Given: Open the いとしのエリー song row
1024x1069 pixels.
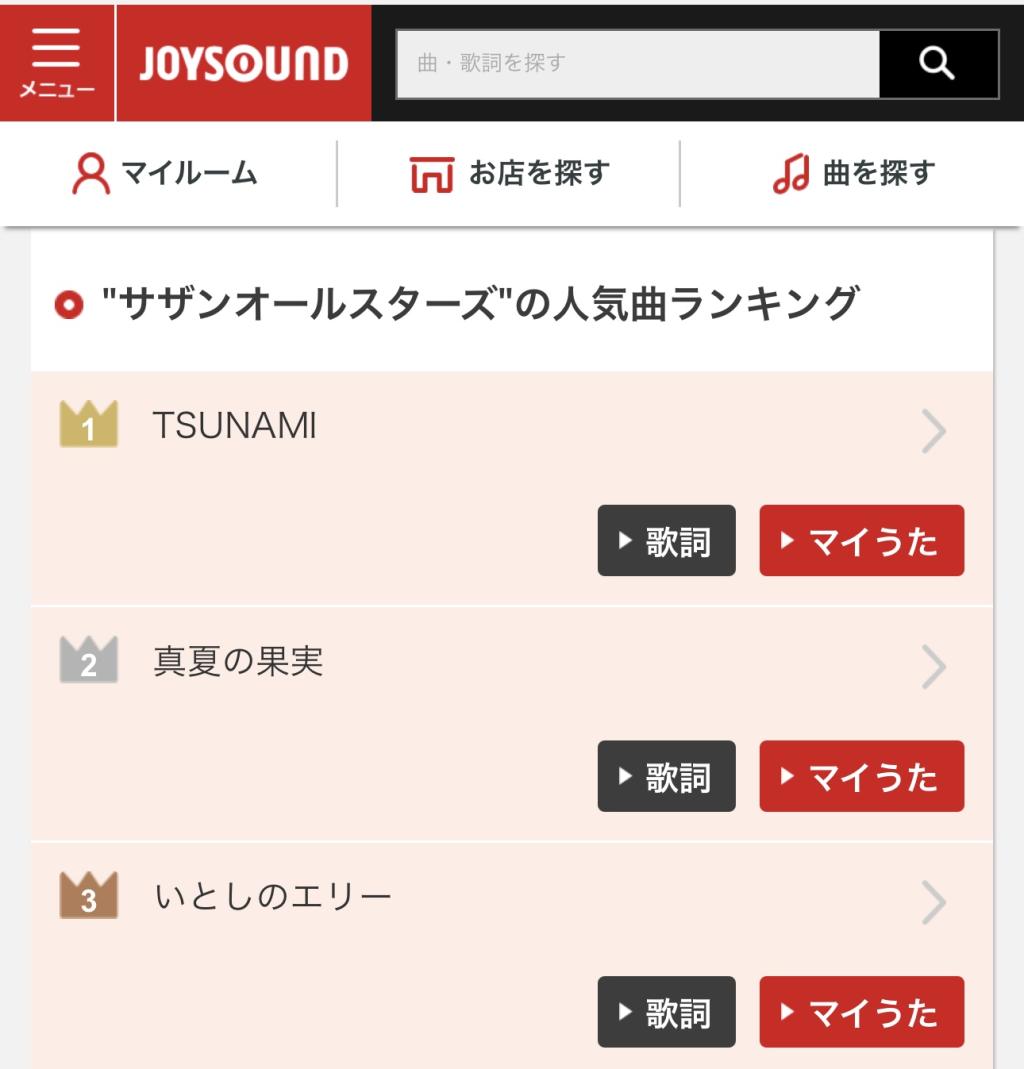Looking at the screenshot, I should (x=500, y=900).
